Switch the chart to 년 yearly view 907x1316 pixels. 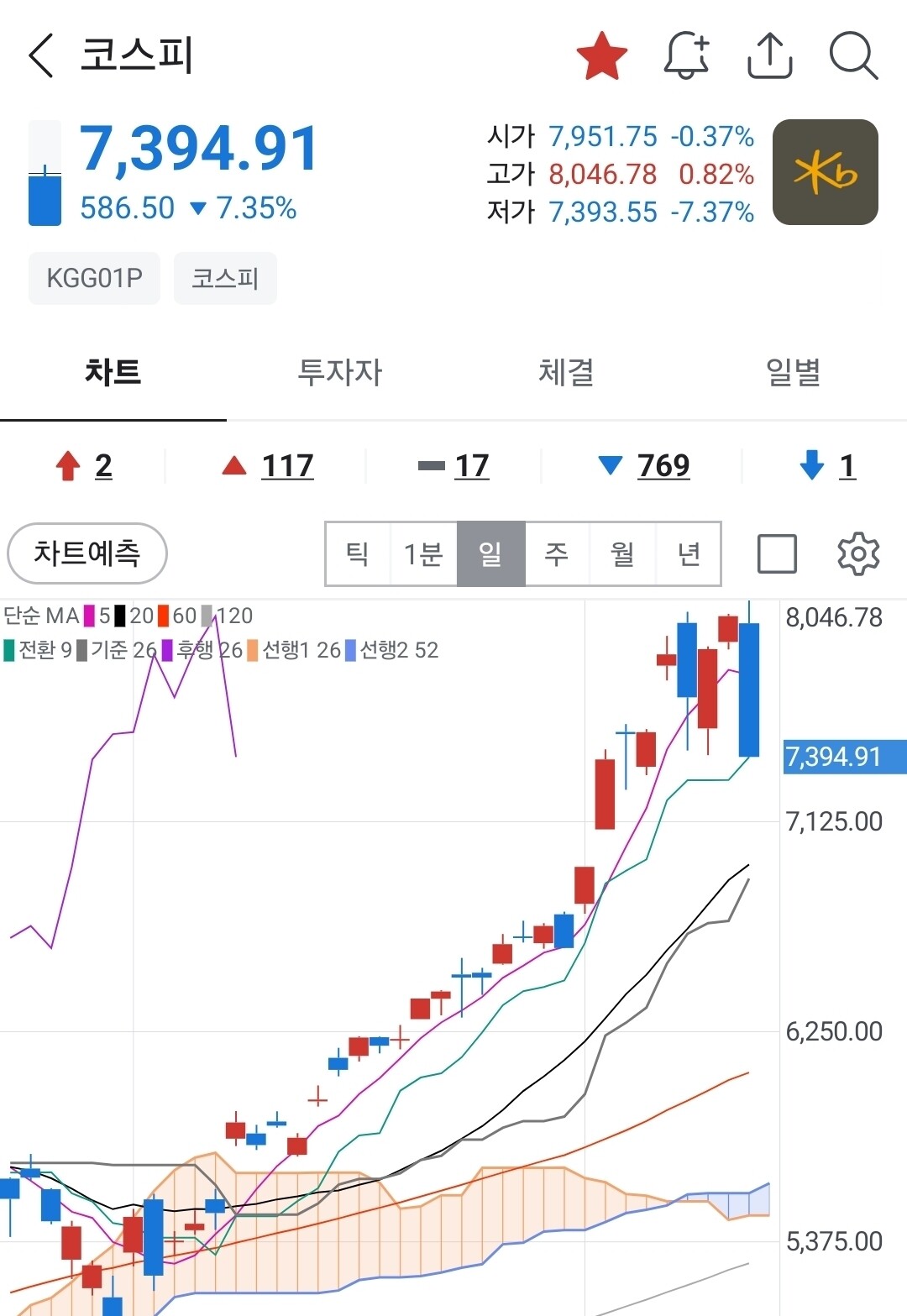click(x=689, y=553)
